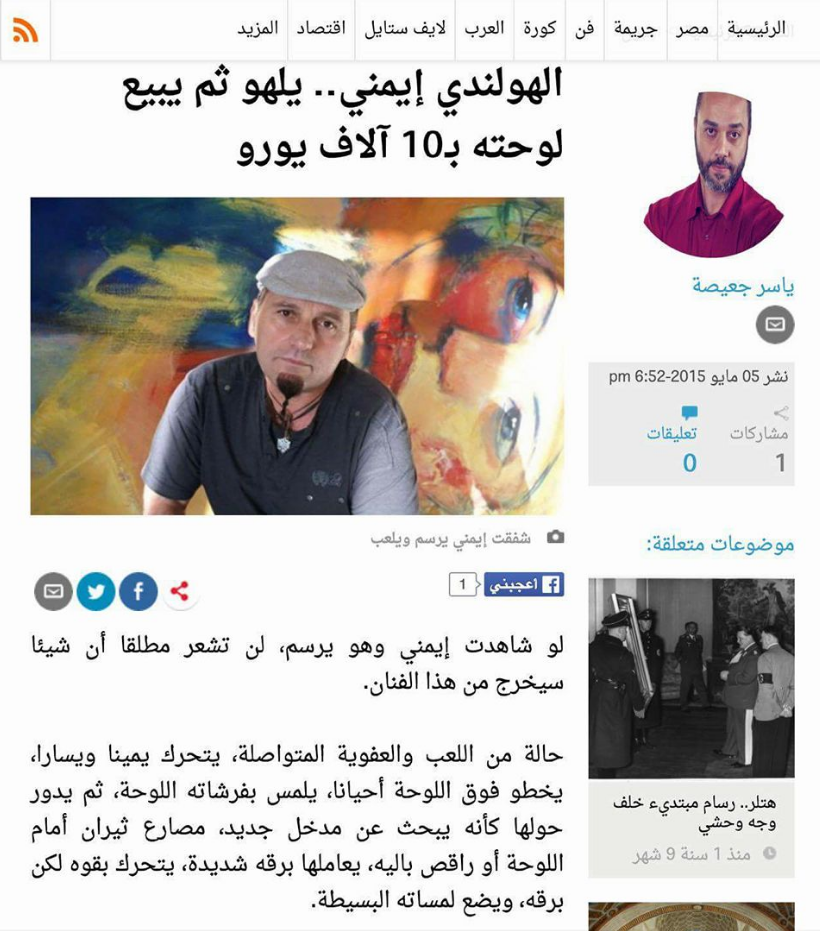
Task: Go to الرئيسية home section
Action: 755,29
